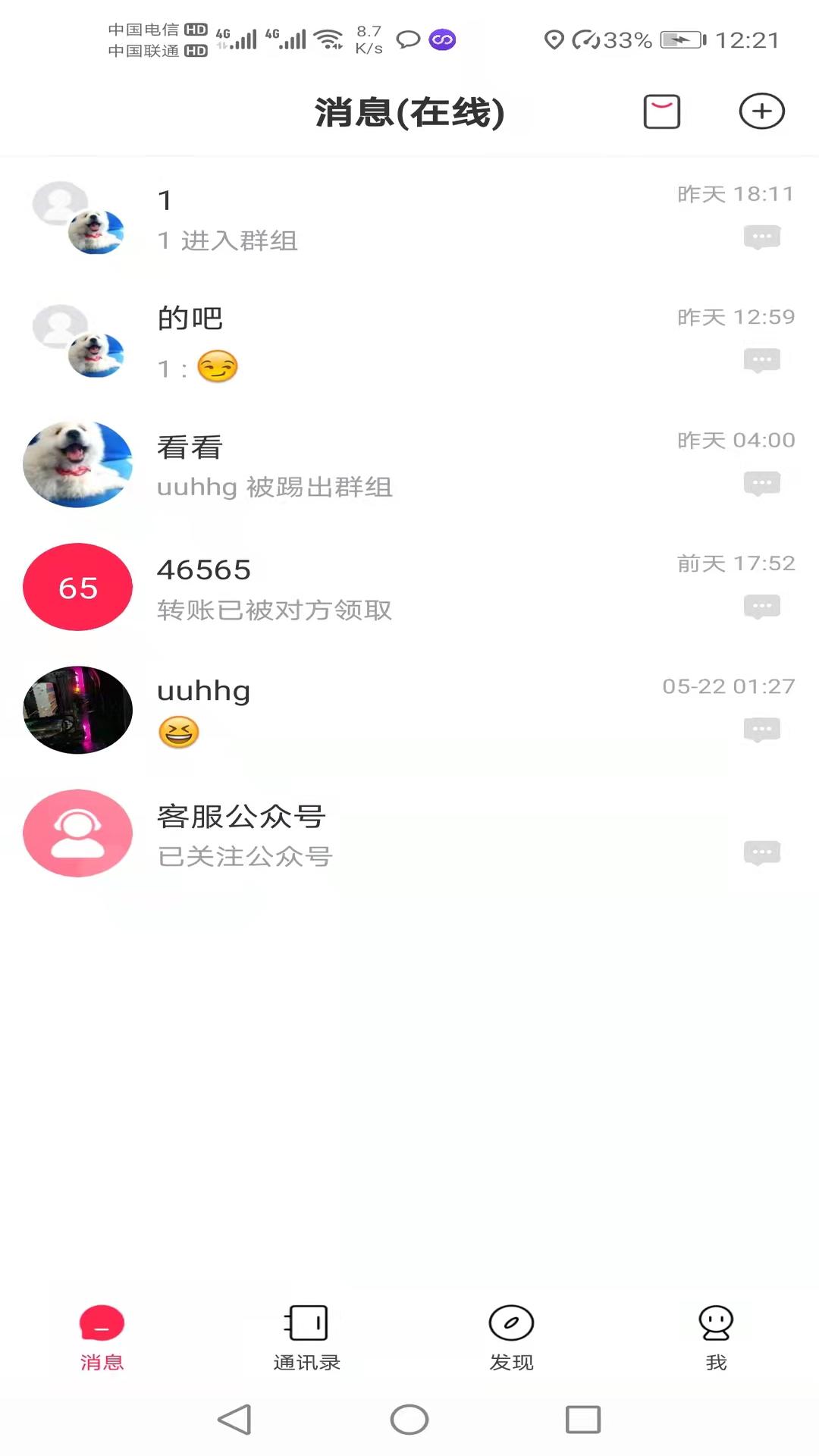Open the uuhhg conversation row
The height and width of the screenshot is (1456, 819).
pyautogui.click(x=379, y=709)
